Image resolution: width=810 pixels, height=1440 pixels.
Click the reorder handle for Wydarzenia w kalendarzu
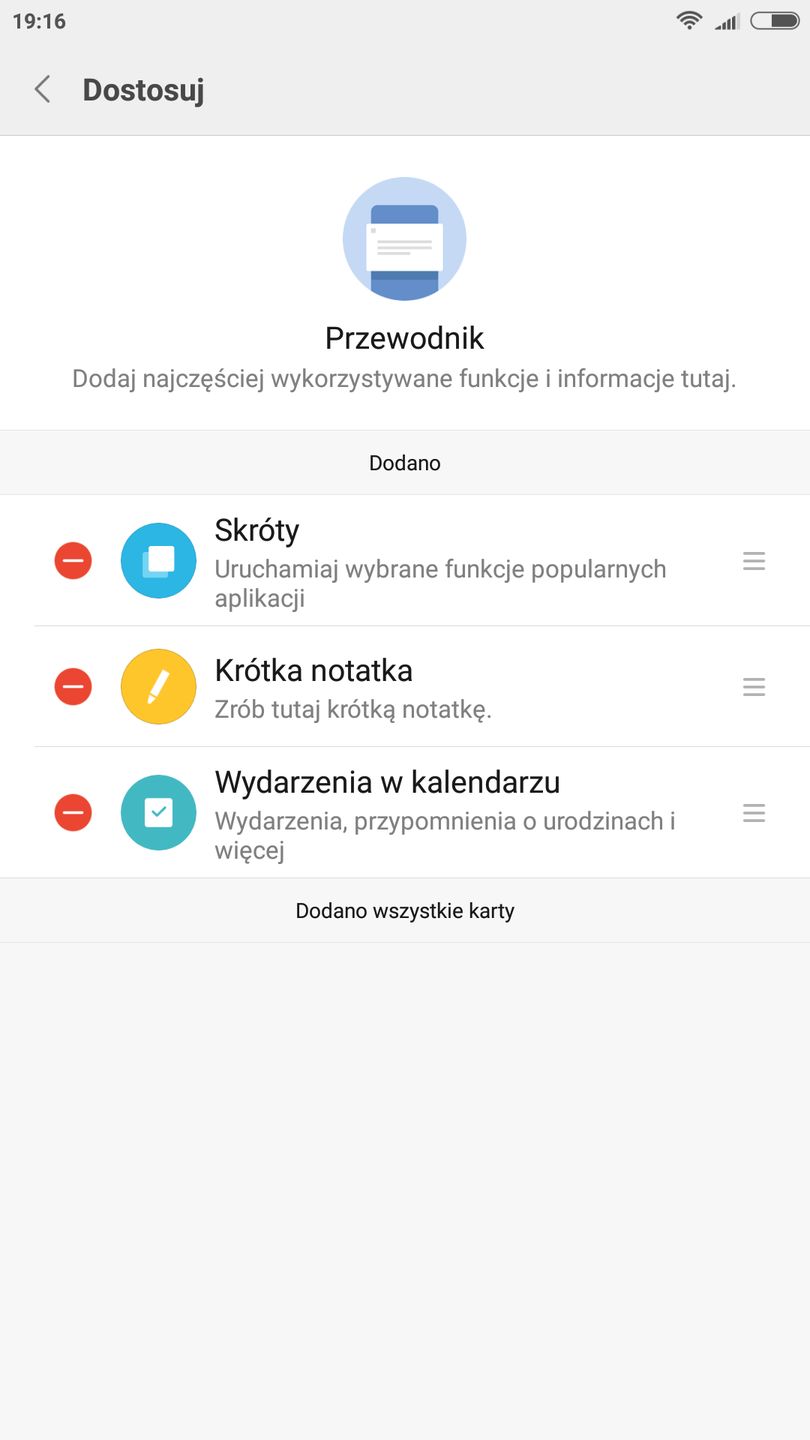pyautogui.click(x=753, y=812)
